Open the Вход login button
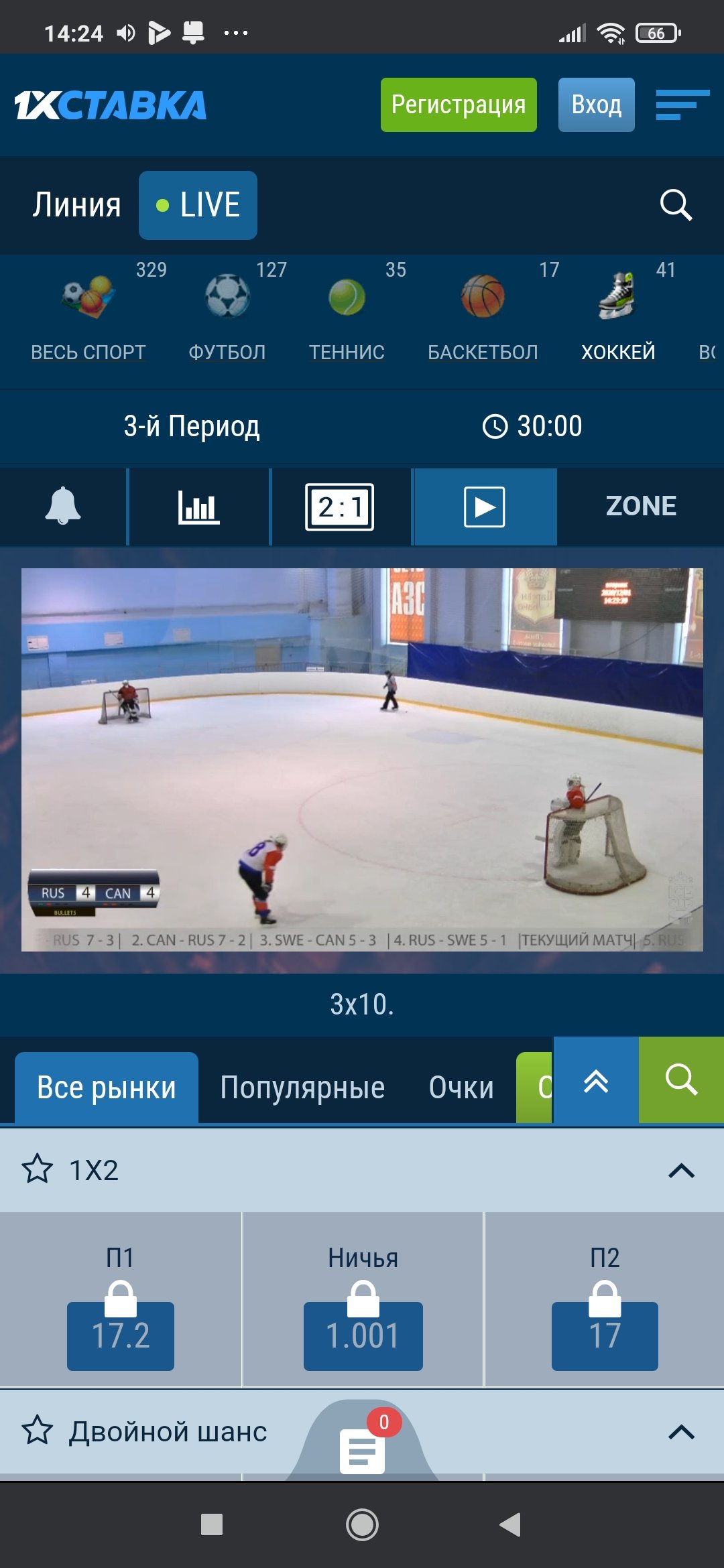 pyautogui.click(x=596, y=105)
